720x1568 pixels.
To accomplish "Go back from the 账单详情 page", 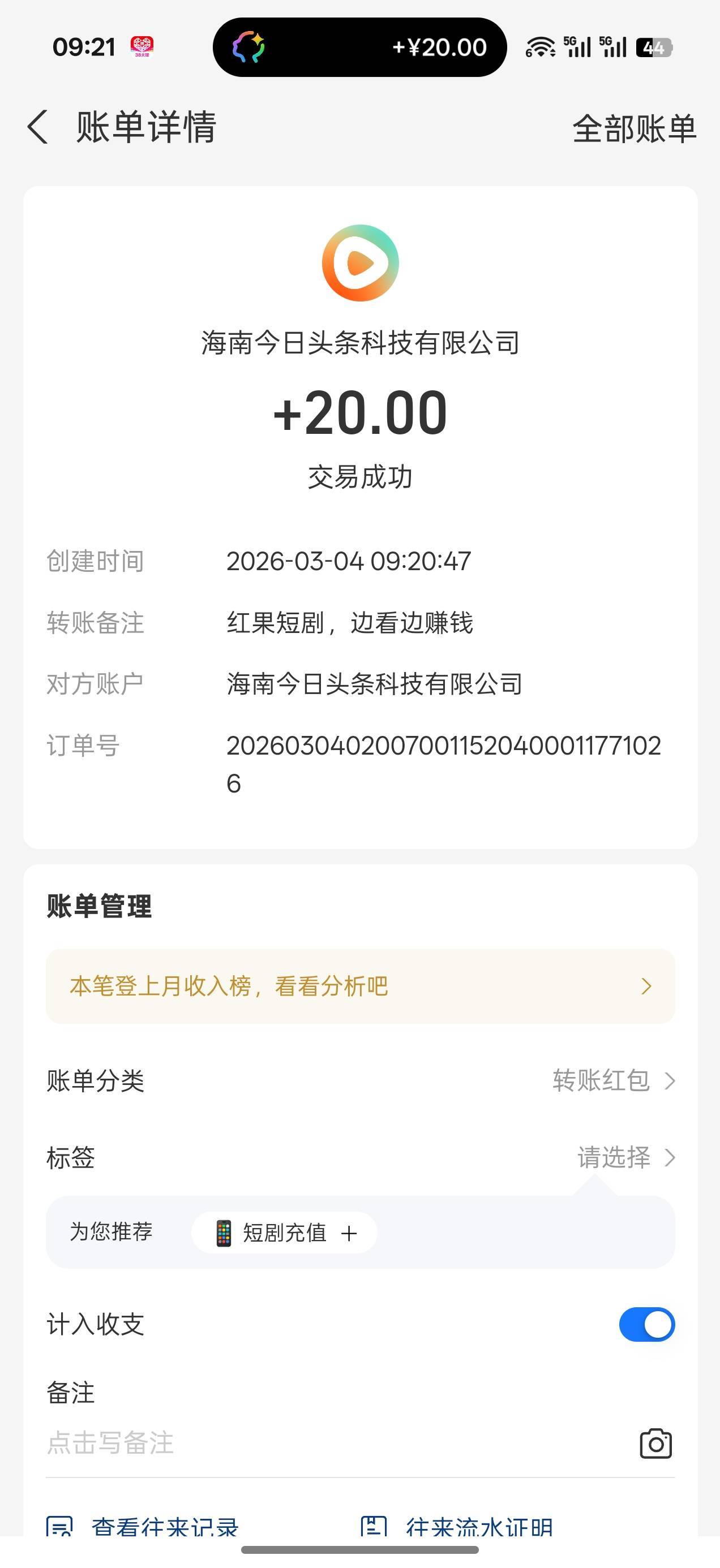I will (38, 127).
